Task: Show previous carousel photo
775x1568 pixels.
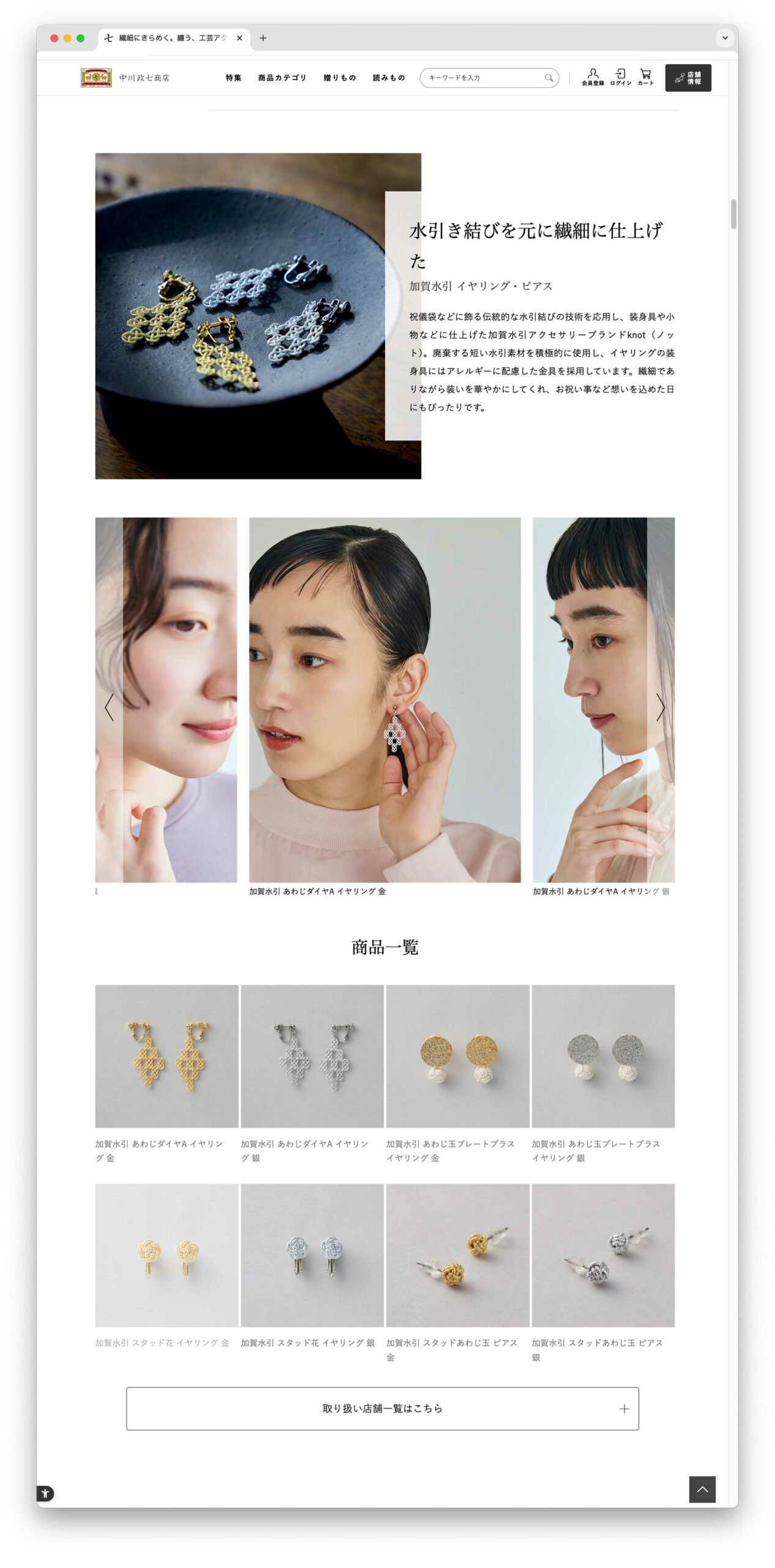Action: pyautogui.click(x=109, y=707)
